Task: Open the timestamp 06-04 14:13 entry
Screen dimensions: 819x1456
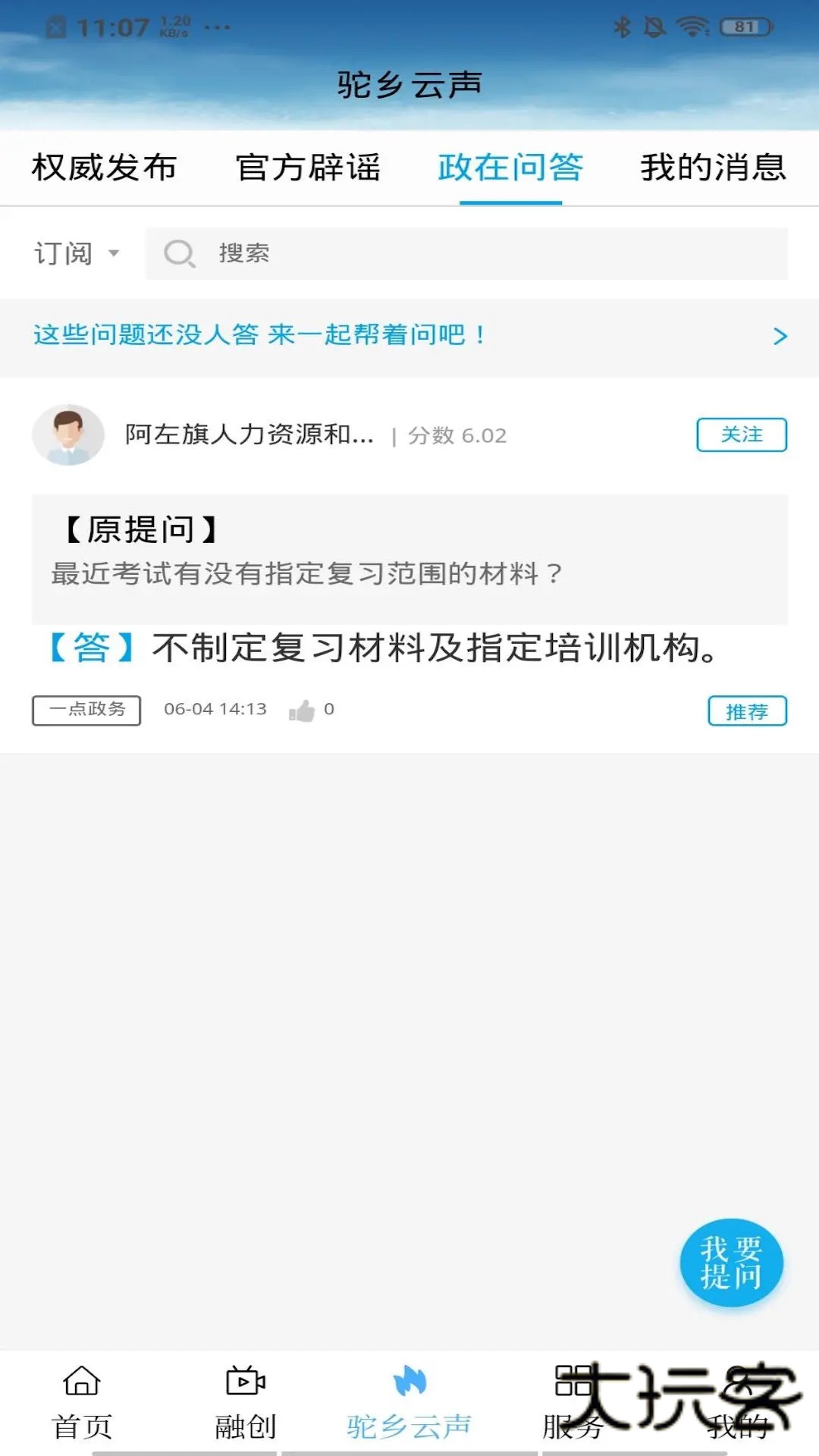Action: point(215,710)
